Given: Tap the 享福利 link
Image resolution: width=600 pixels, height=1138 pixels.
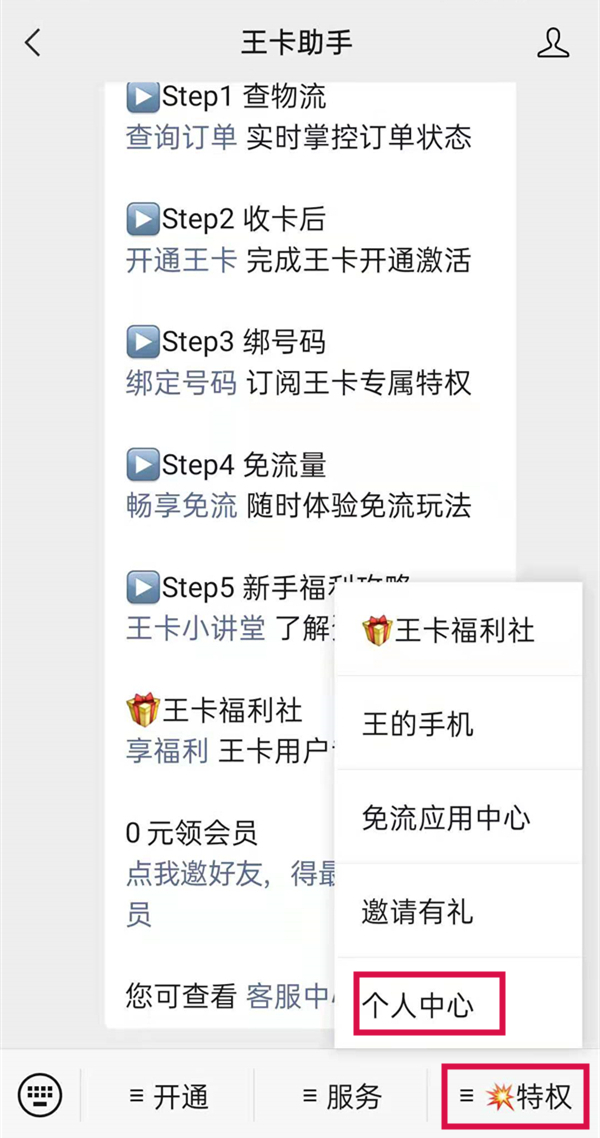Looking at the screenshot, I should pyautogui.click(x=167, y=751).
